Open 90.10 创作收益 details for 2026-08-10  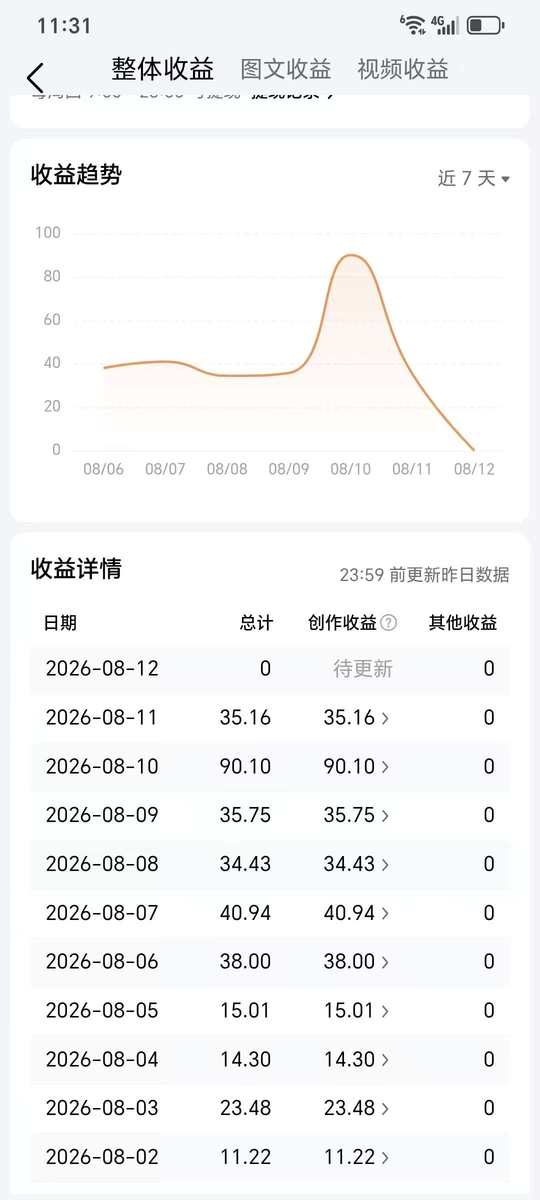[x=357, y=766]
